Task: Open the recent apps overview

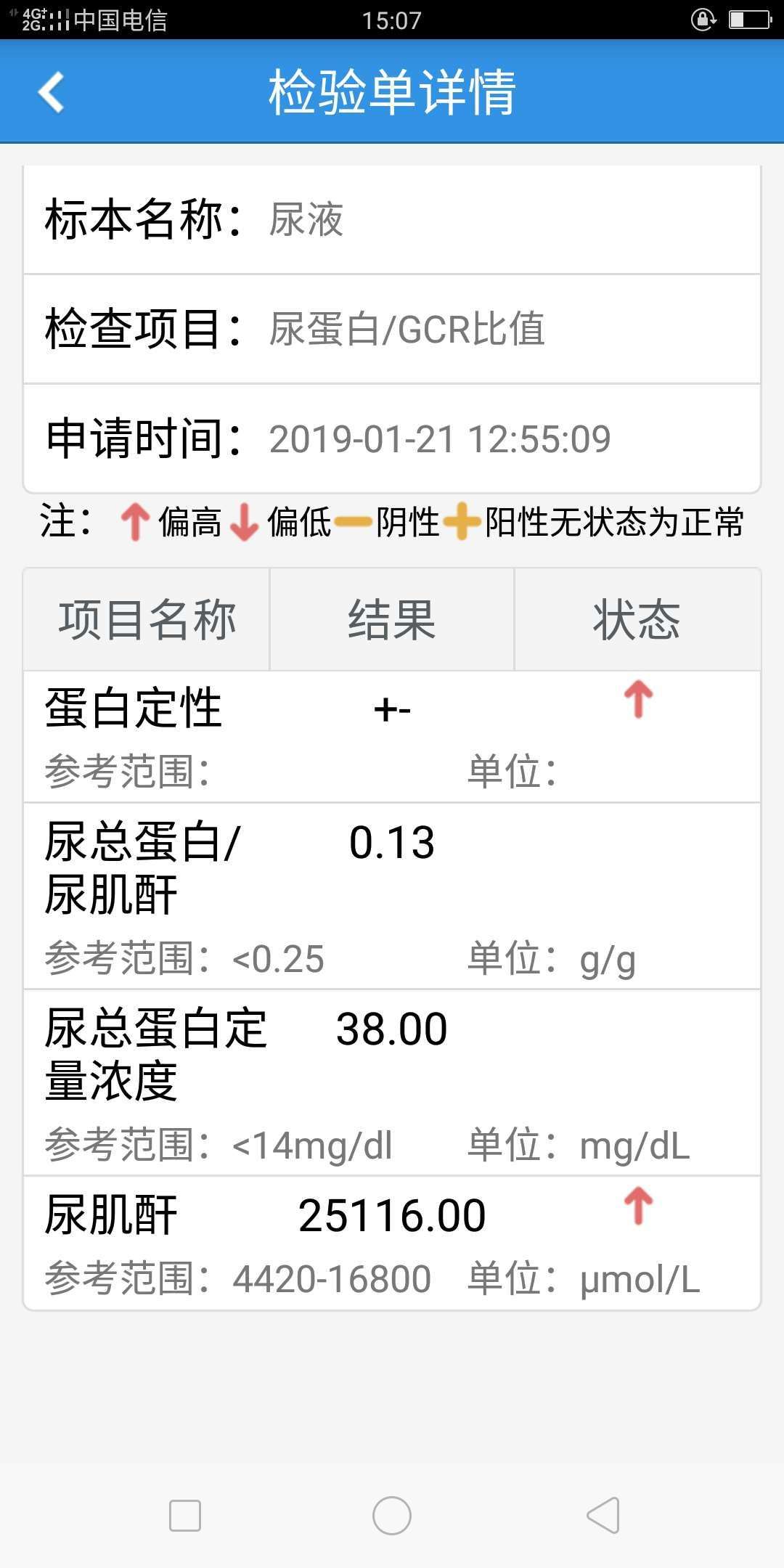Action: click(x=185, y=1516)
